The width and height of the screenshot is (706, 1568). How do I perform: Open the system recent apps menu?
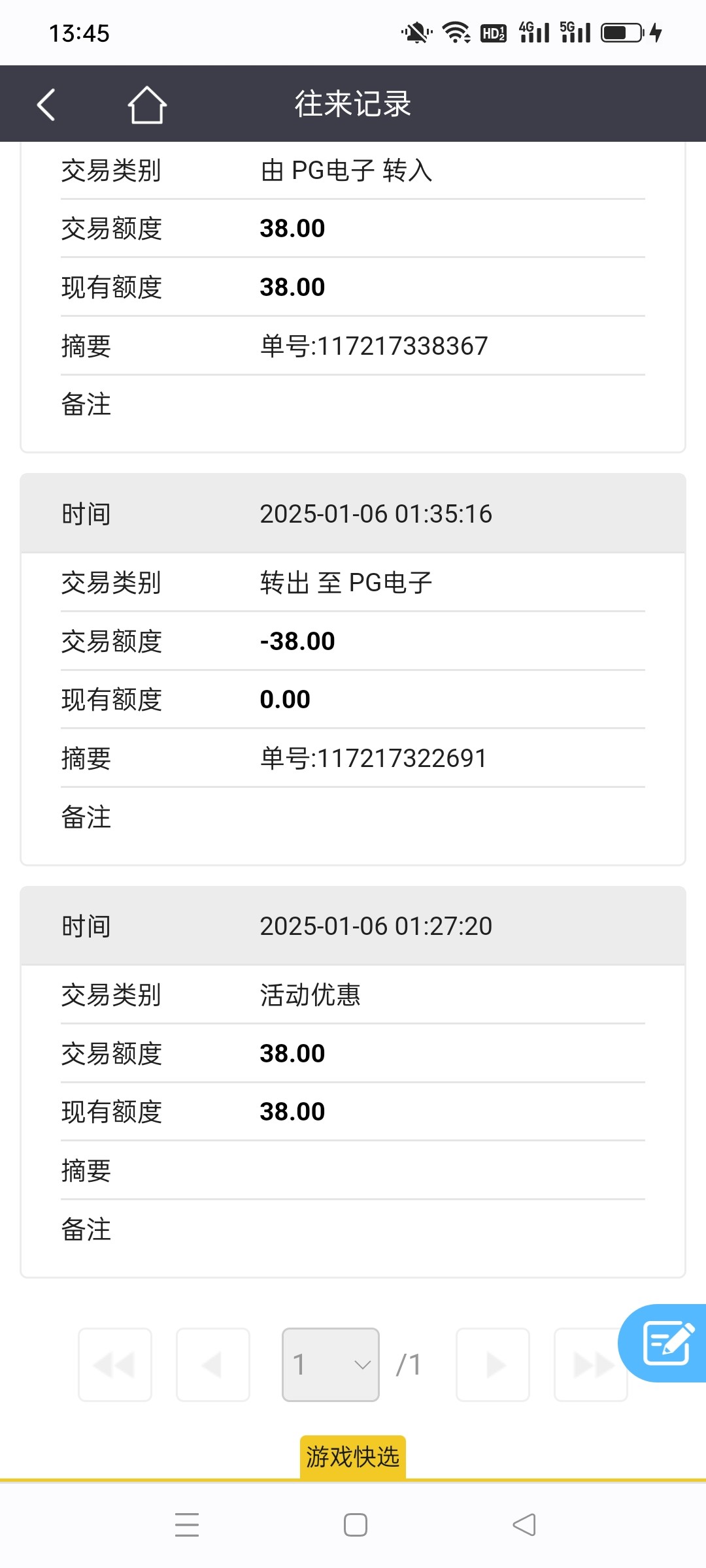187,1525
